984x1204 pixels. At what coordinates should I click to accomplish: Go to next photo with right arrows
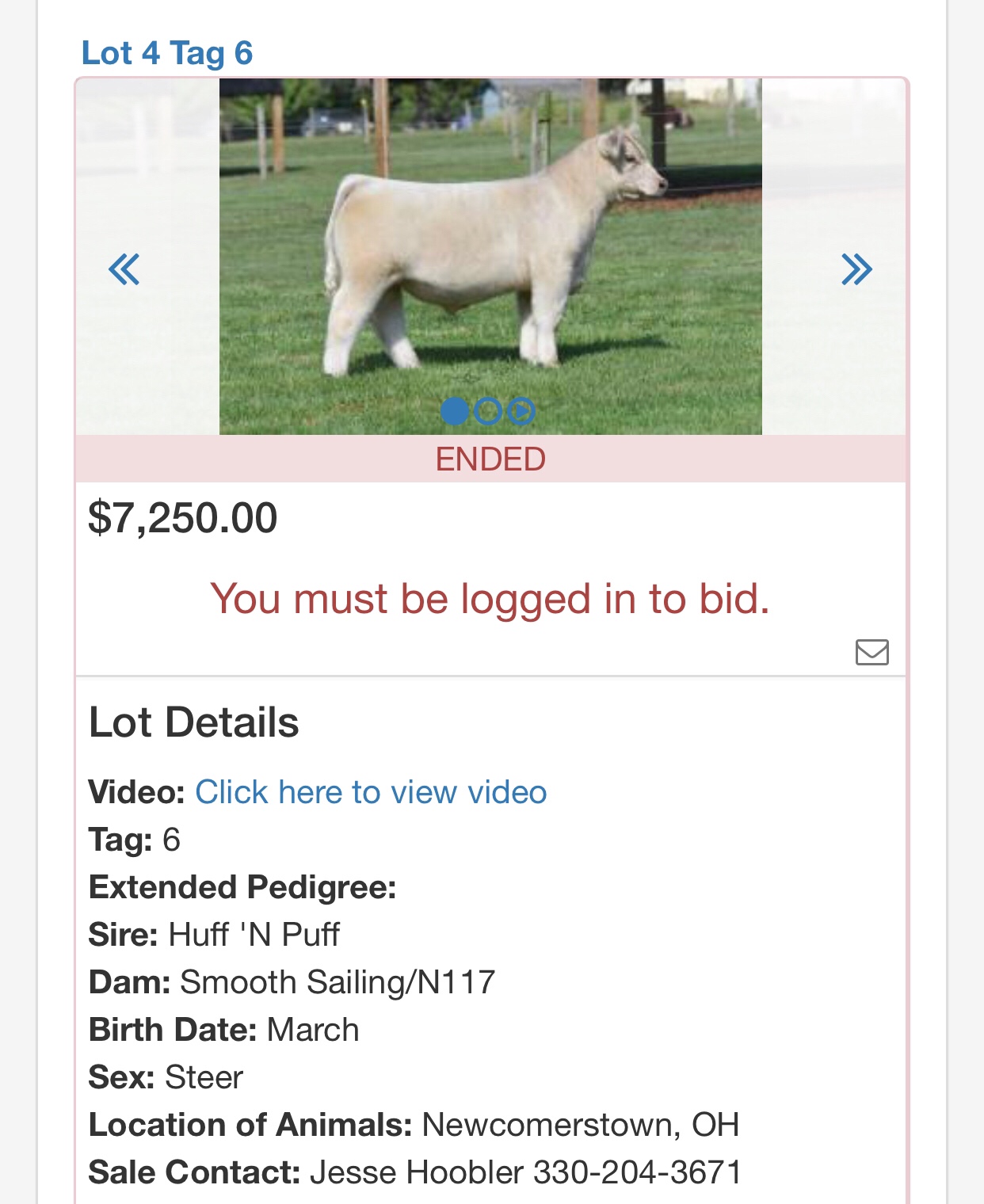856,269
